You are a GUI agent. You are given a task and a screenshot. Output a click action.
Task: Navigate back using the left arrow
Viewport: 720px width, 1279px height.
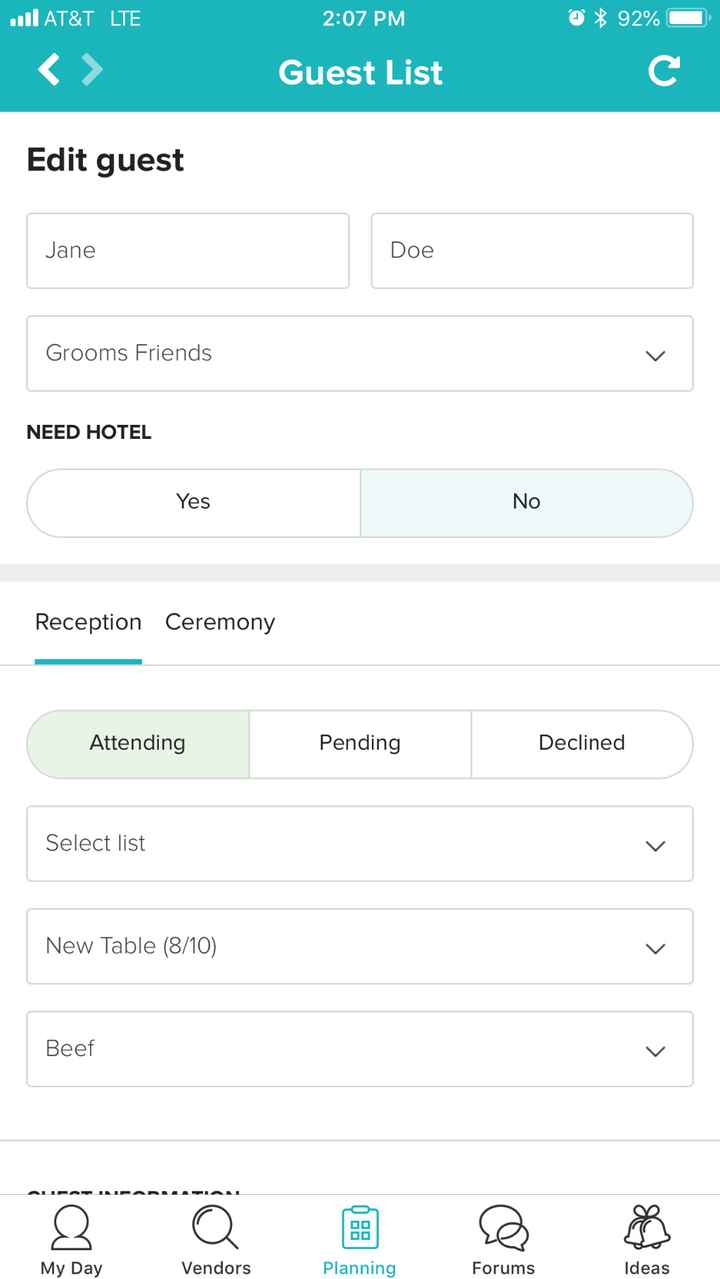coord(47,71)
